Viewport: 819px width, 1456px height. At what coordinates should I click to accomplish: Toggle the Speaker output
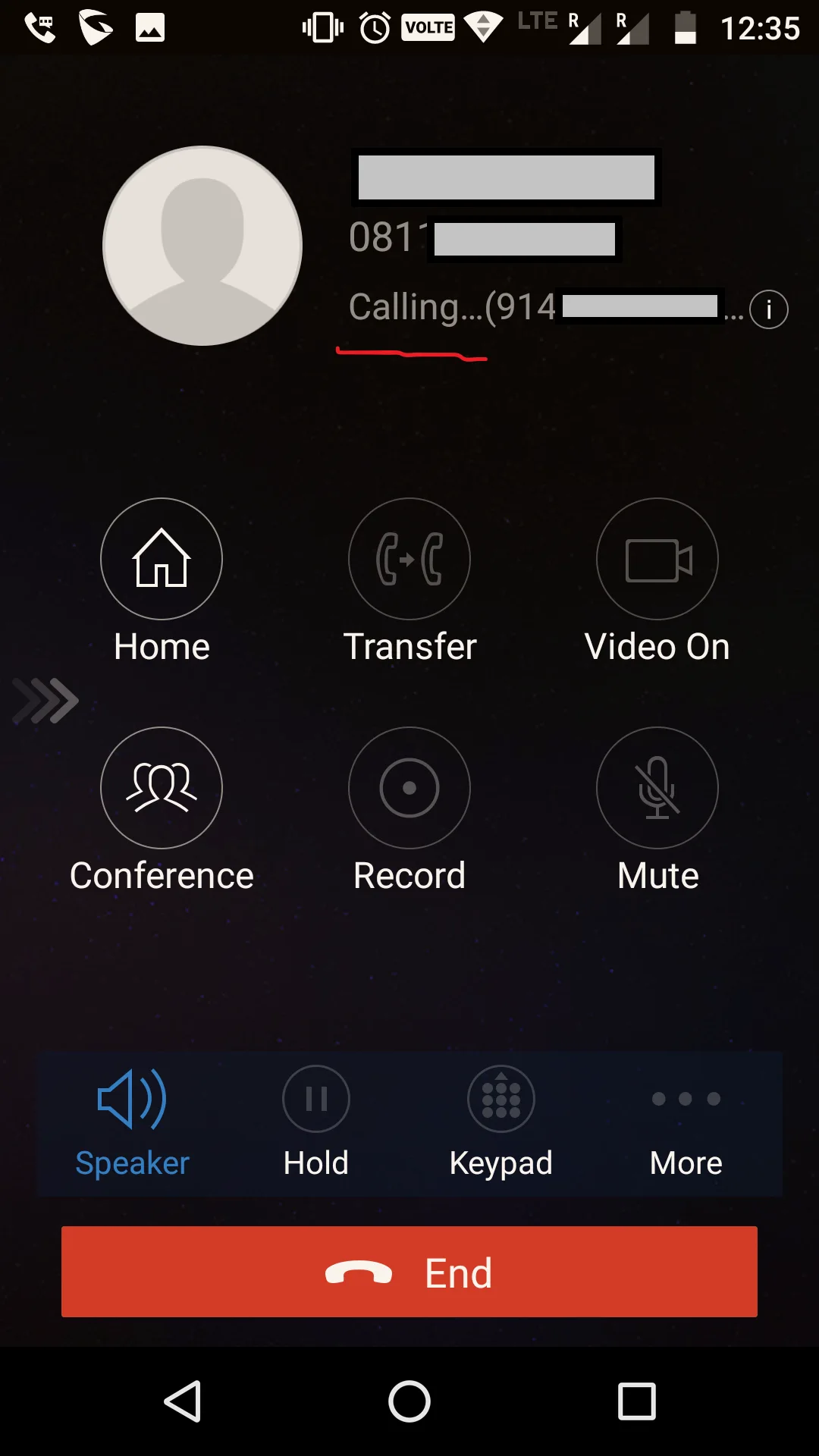[x=132, y=1122]
